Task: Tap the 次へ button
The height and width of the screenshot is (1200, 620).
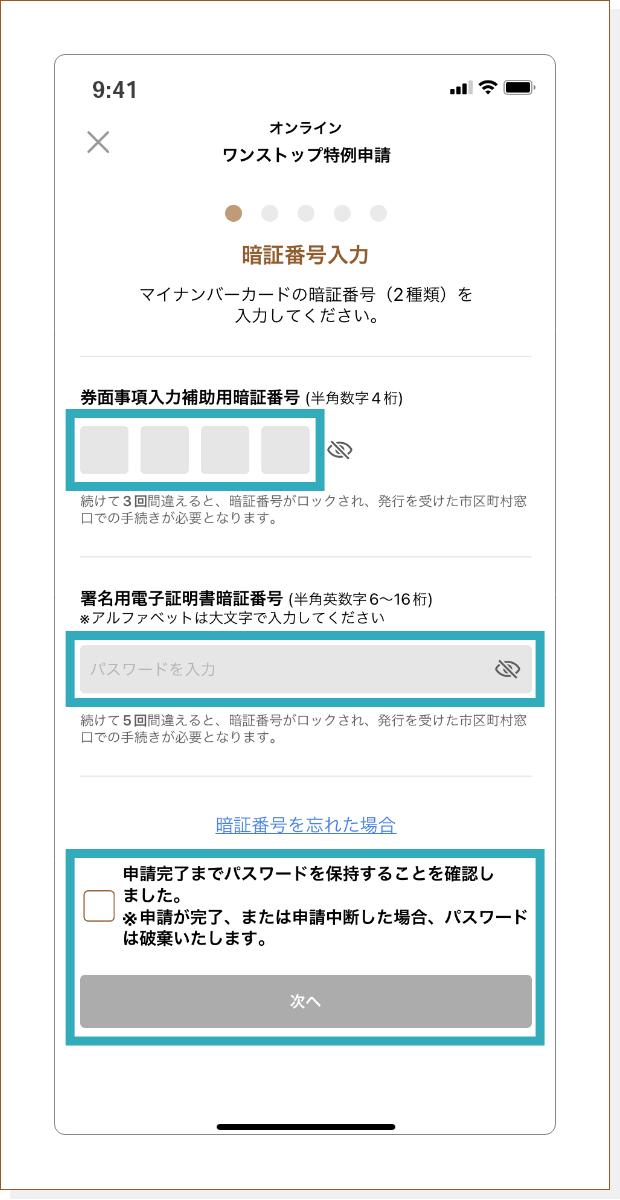Action: coord(306,1001)
